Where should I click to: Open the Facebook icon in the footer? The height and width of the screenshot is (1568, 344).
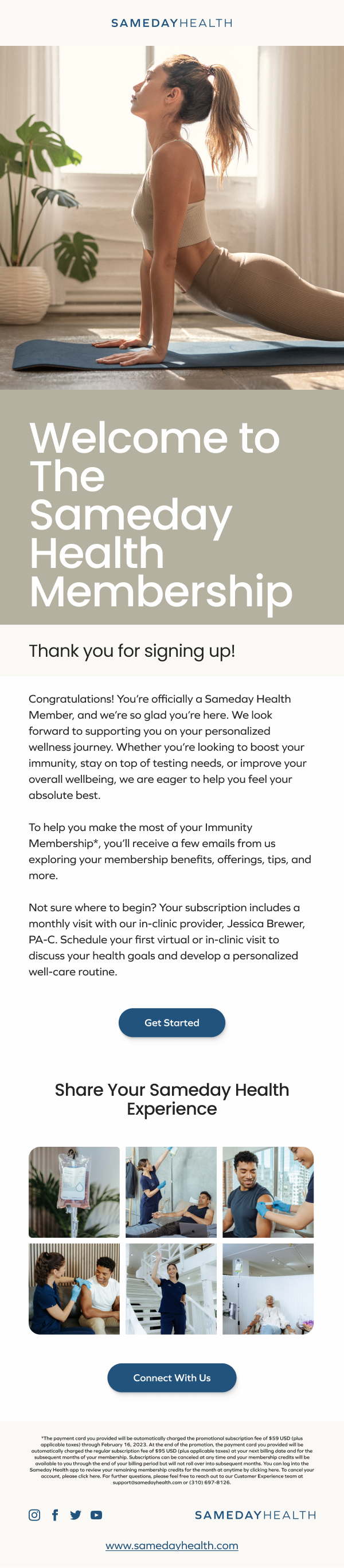point(55,1515)
